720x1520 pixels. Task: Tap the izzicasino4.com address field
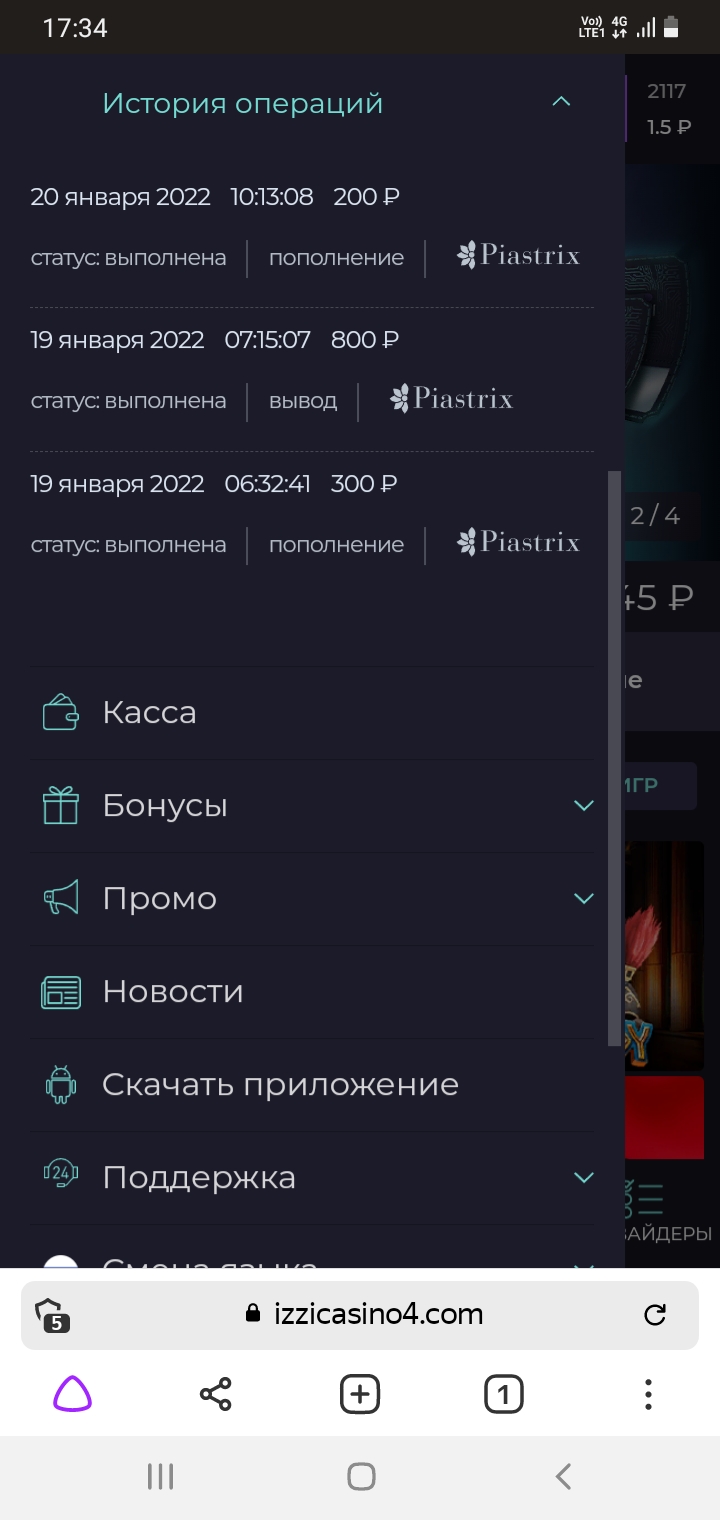[364, 1314]
